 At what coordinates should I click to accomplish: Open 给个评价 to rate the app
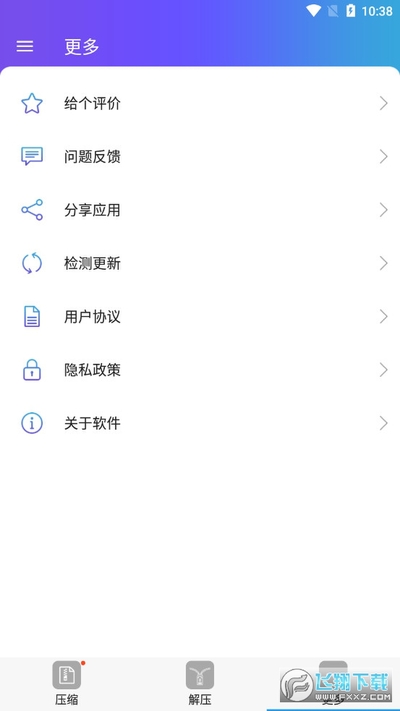point(200,103)
